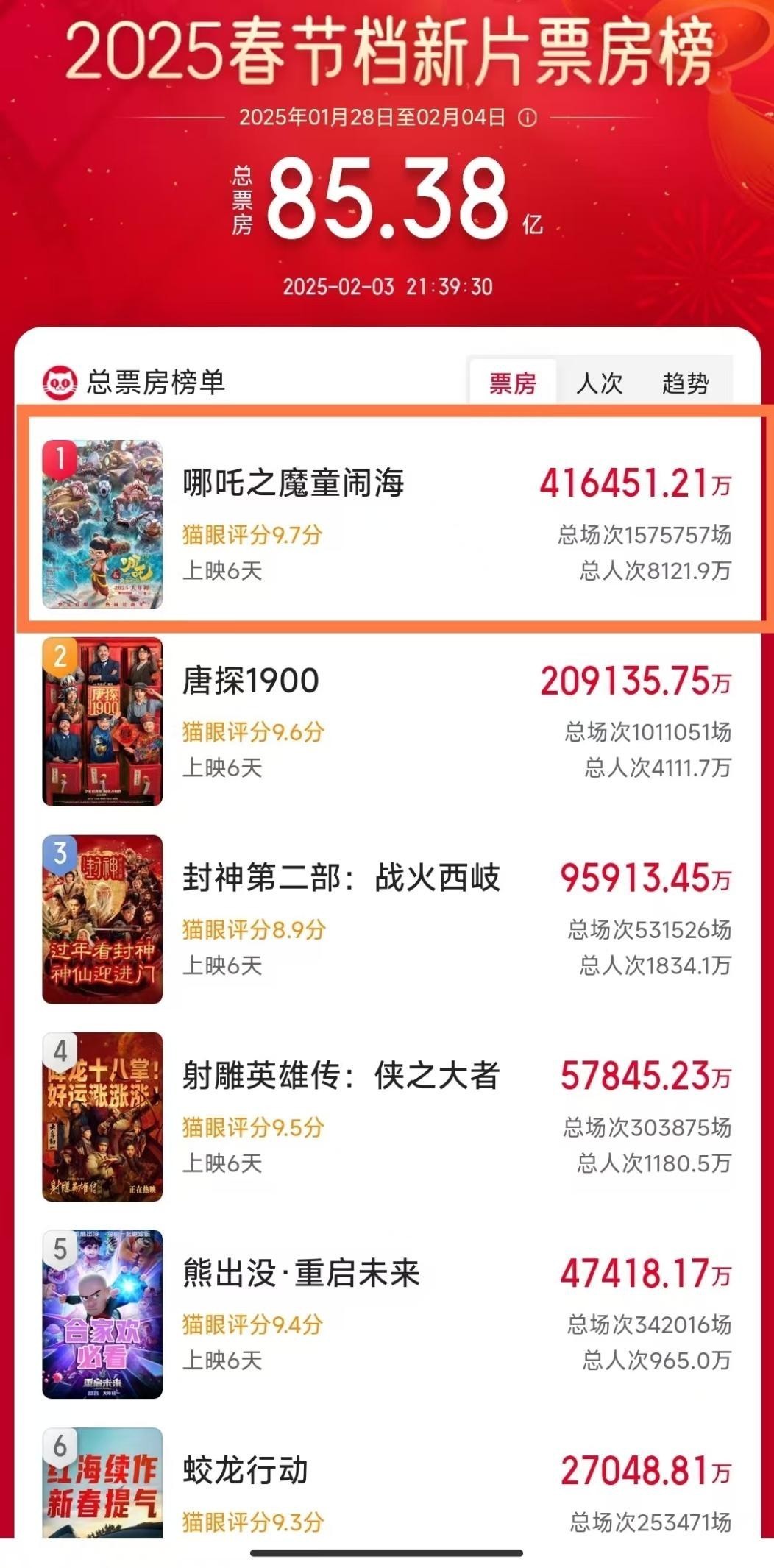
Task: Open the 唐探1900 movie row
Action: tap(388, 721)
